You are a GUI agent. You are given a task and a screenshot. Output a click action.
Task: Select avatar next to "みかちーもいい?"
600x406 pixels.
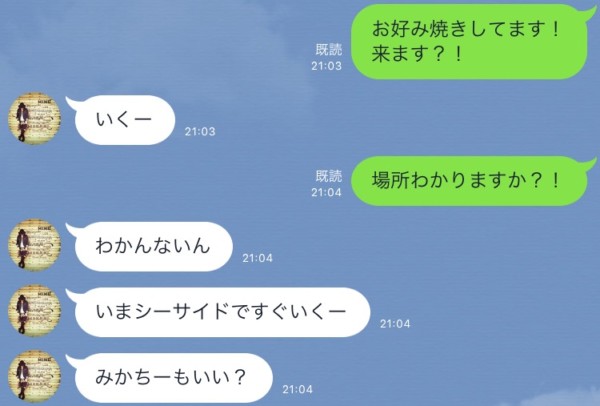pyautogui.click(x=34, y=377)
